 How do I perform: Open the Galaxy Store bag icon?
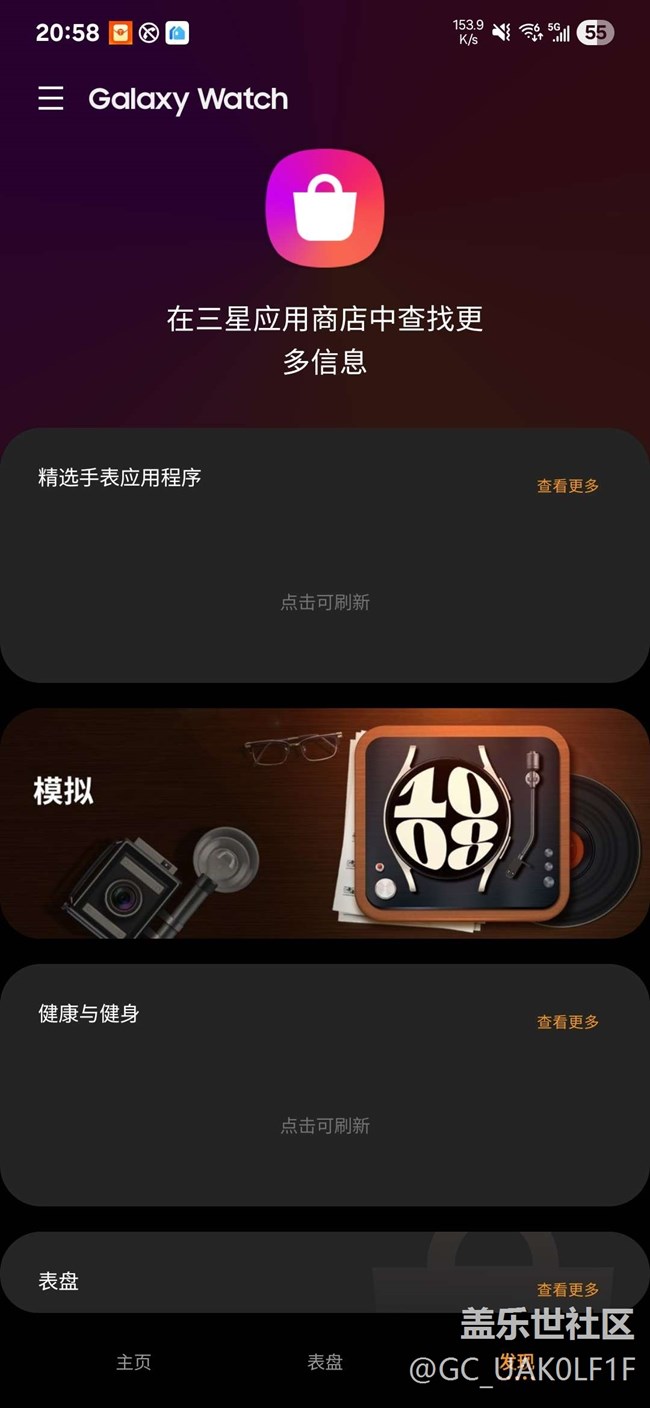[325, 210]
